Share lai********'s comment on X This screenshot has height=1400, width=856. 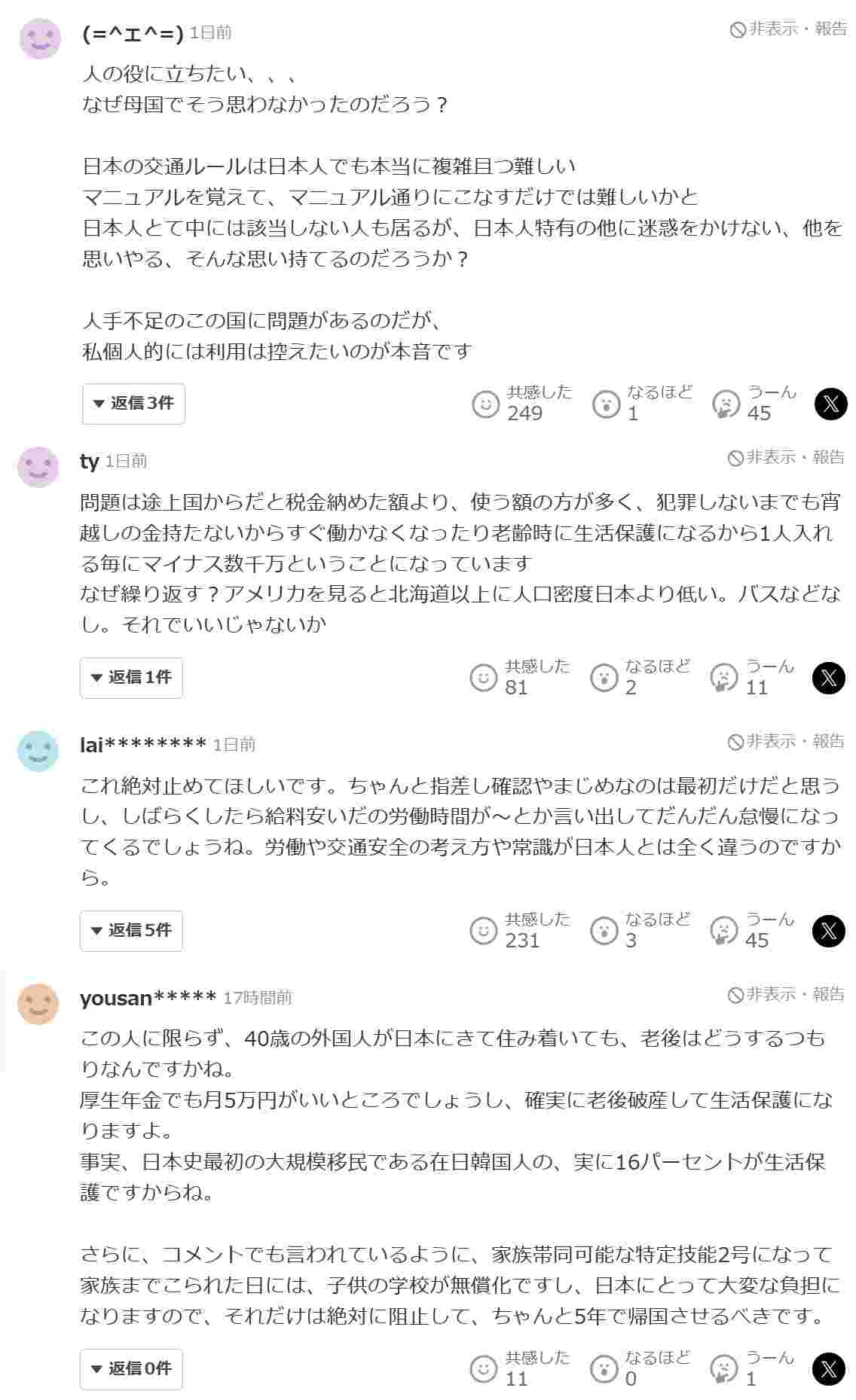pyautogui.click(x=828, y=931)
